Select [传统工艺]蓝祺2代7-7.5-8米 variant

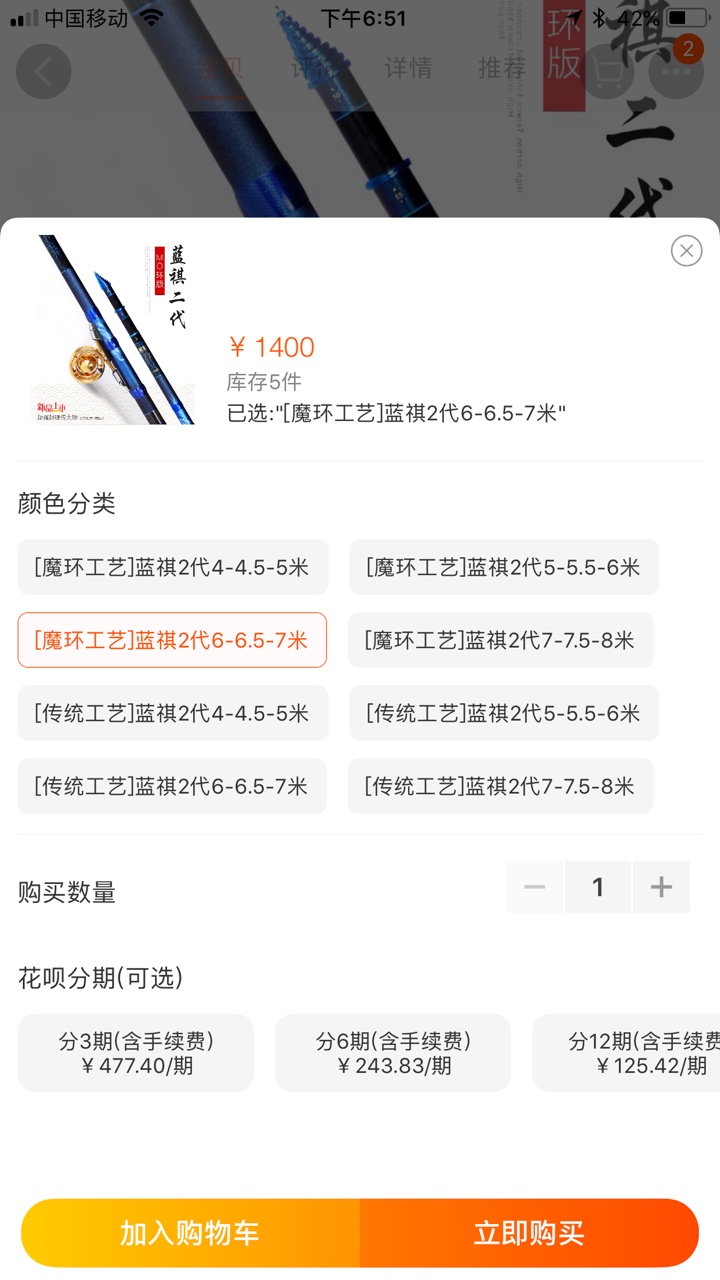[500, 786]
